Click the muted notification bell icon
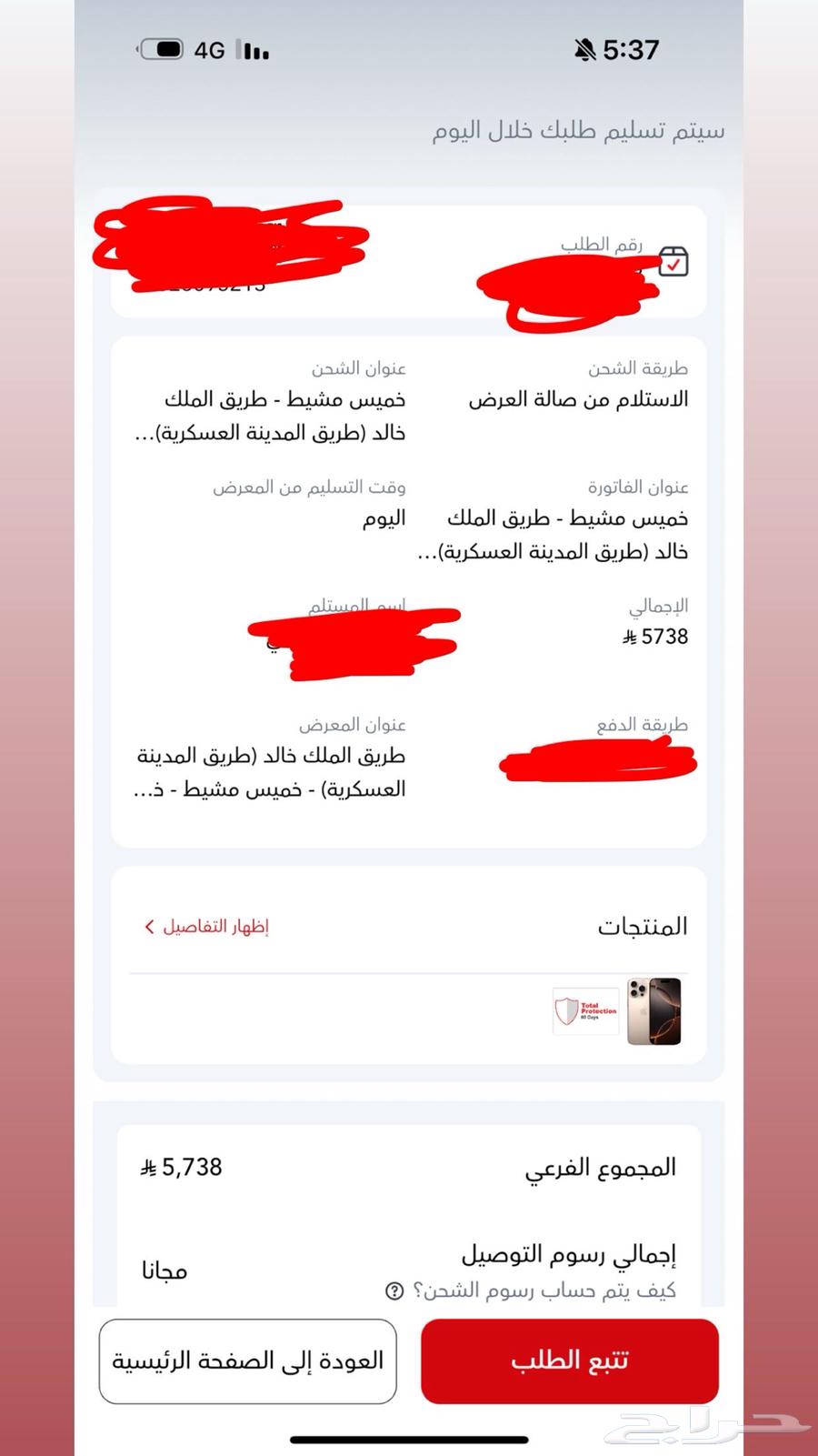Image resolution: width=818 pixels, height=1456 pixels. 585,49
